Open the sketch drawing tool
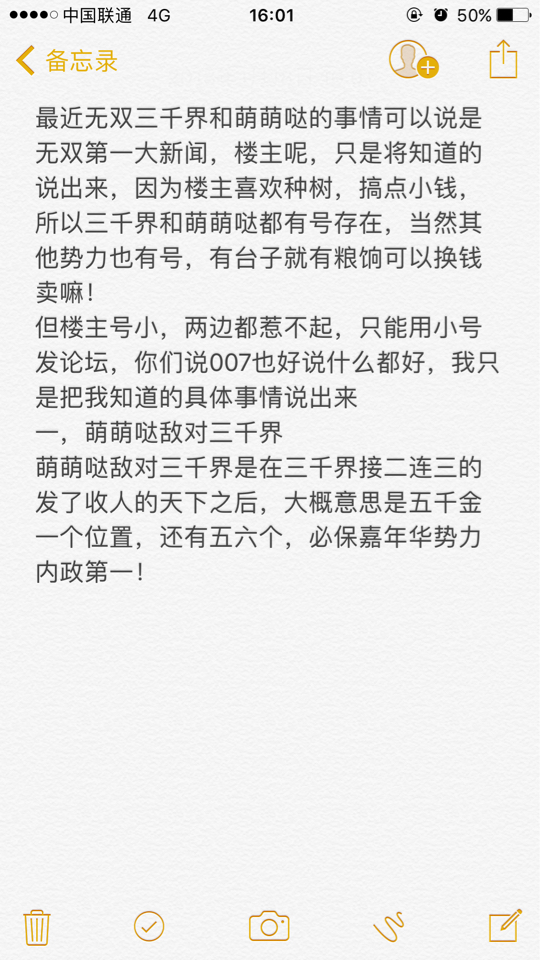The image size is (540, 960). 389,926
